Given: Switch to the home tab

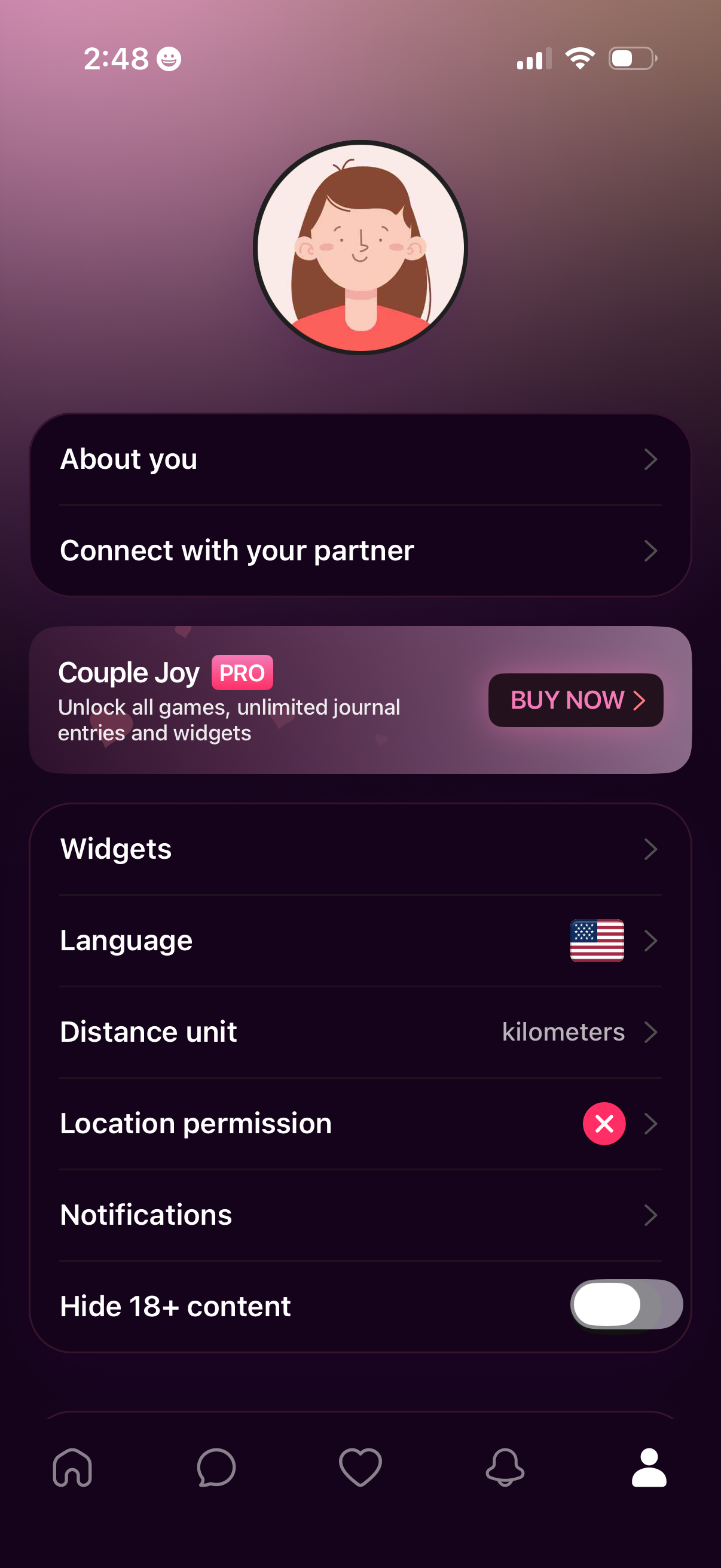Looking at the screenshot, I should coord(72,1467).
